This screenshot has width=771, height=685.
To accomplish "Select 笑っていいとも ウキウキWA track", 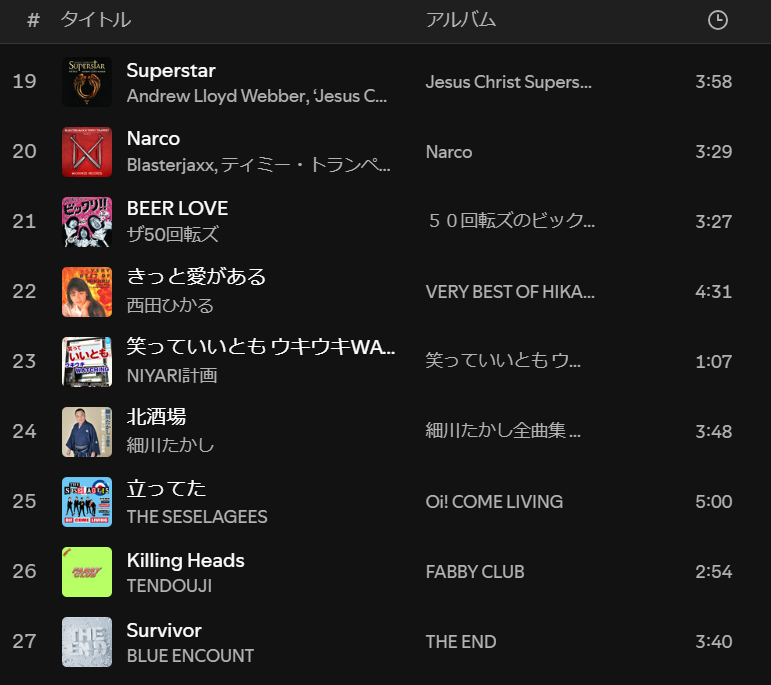I will [x=260, y=348].
